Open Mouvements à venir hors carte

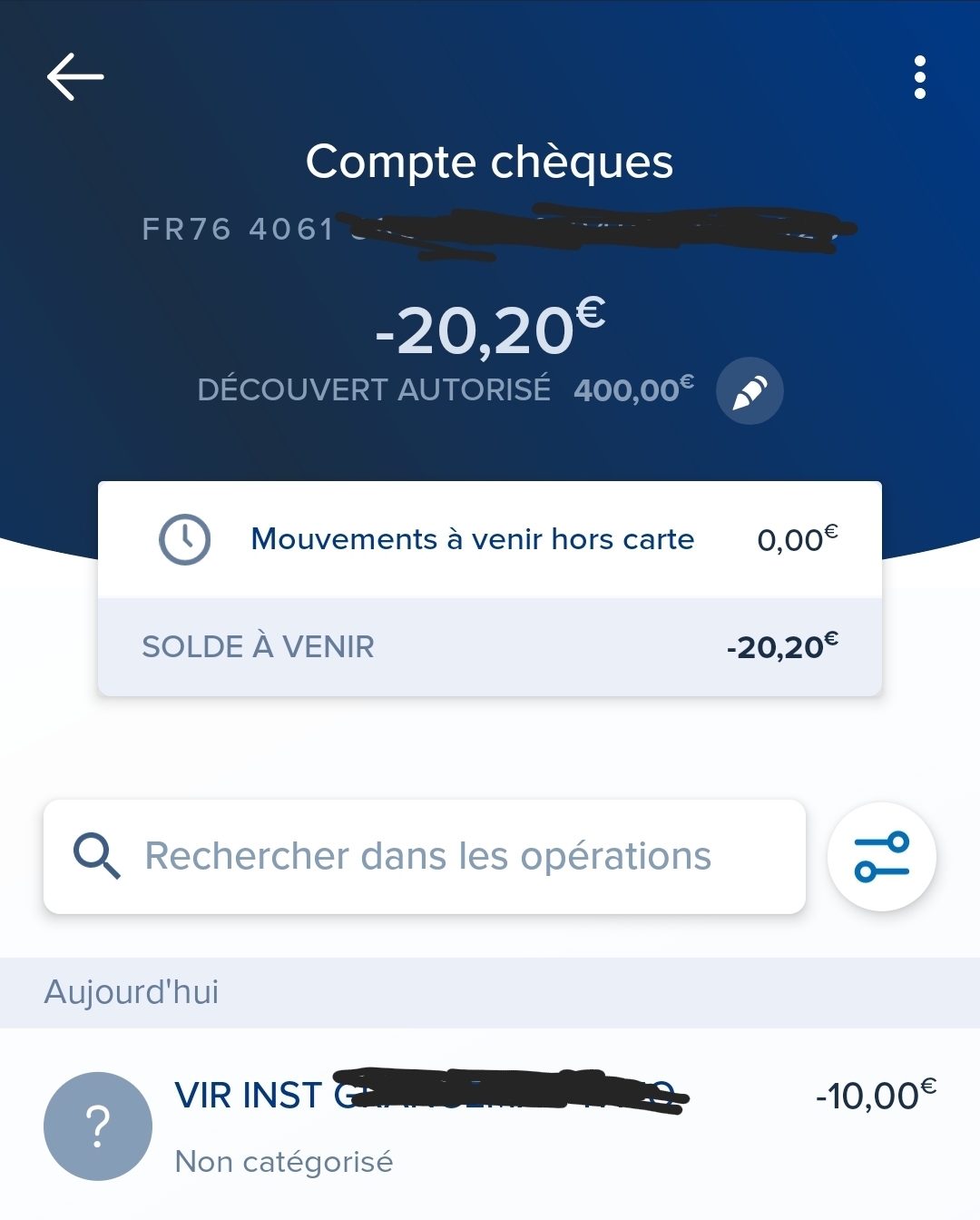tap(490, 540)
